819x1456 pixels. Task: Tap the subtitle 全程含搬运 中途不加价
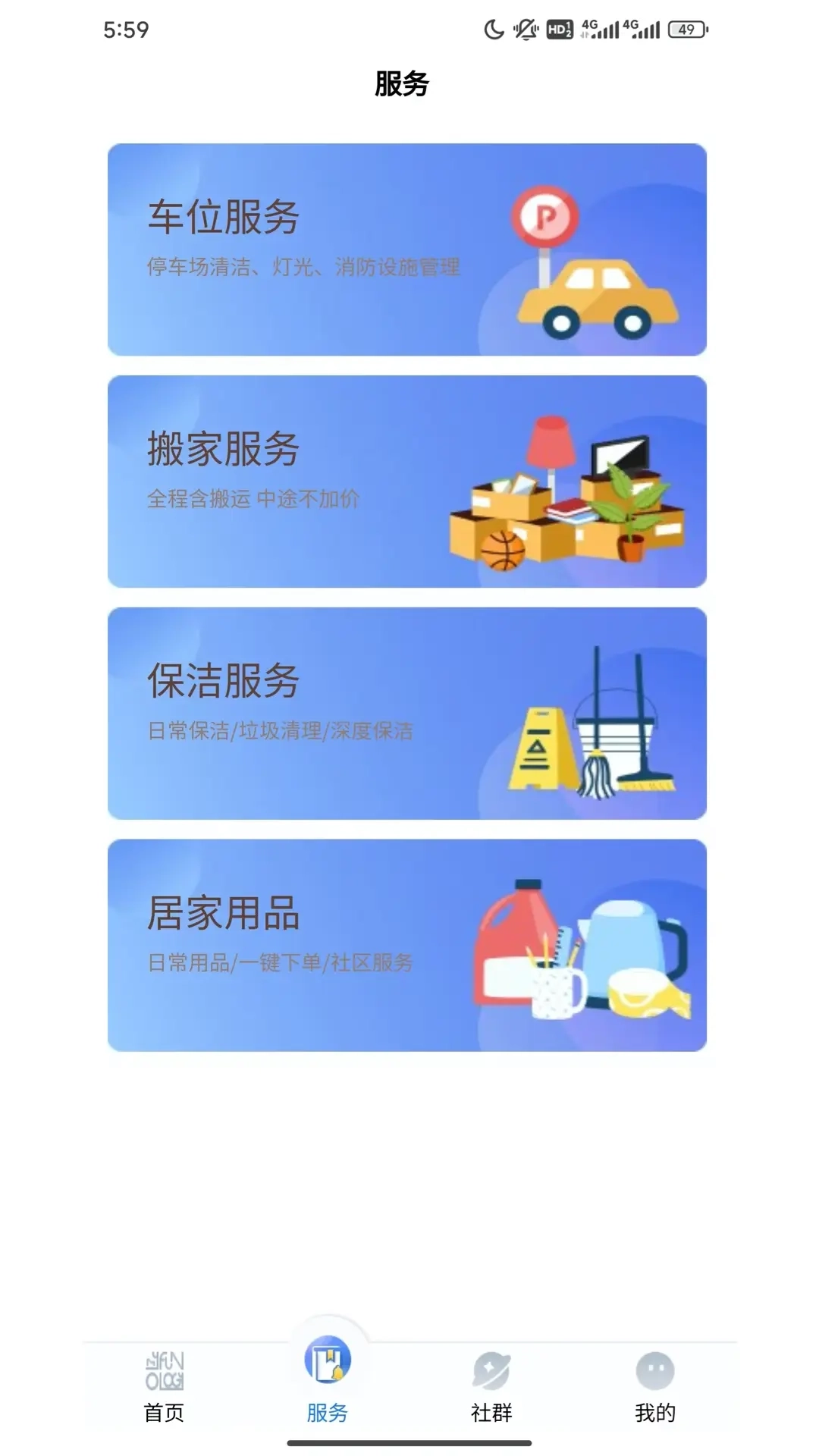coord(254,500)
